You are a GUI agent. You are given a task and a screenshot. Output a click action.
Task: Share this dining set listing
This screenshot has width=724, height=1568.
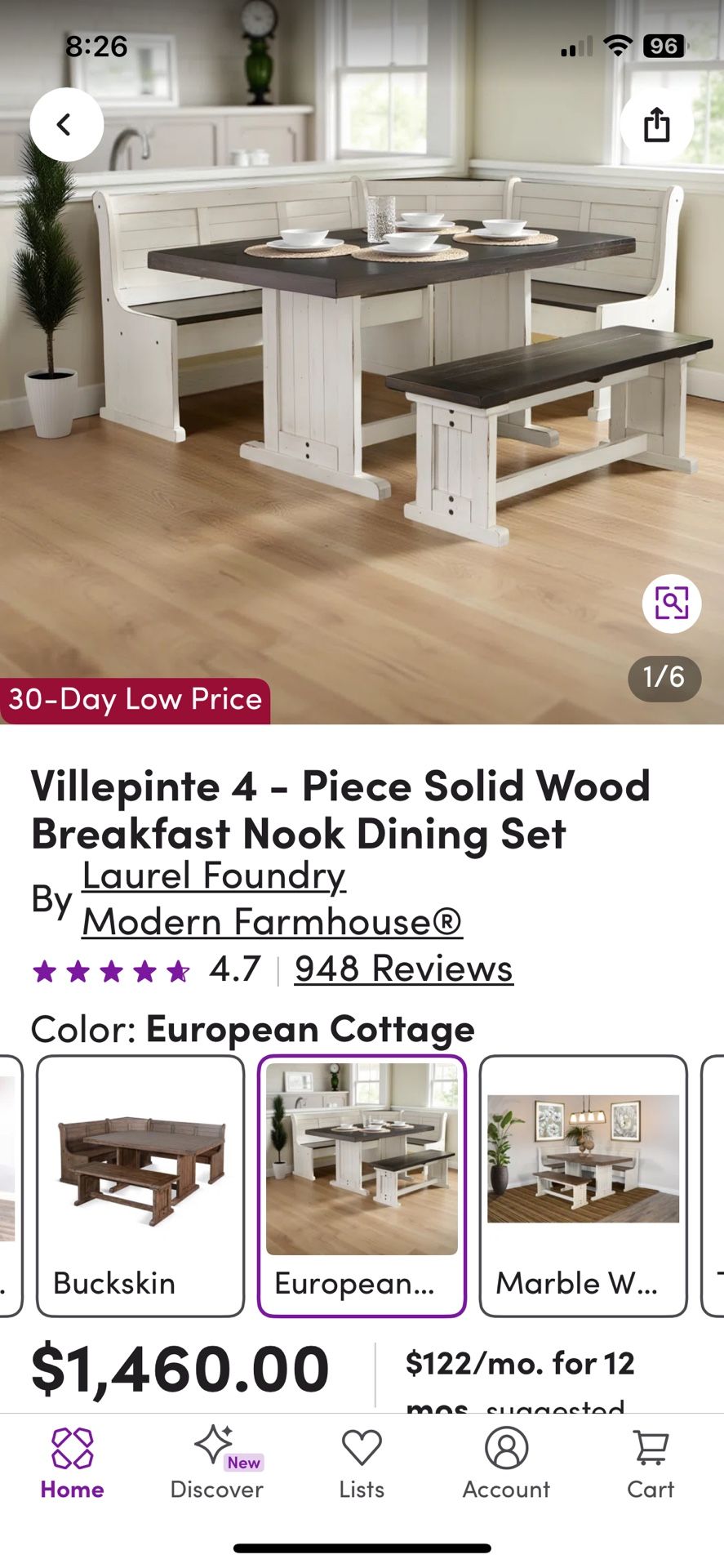tap(656, 124)
